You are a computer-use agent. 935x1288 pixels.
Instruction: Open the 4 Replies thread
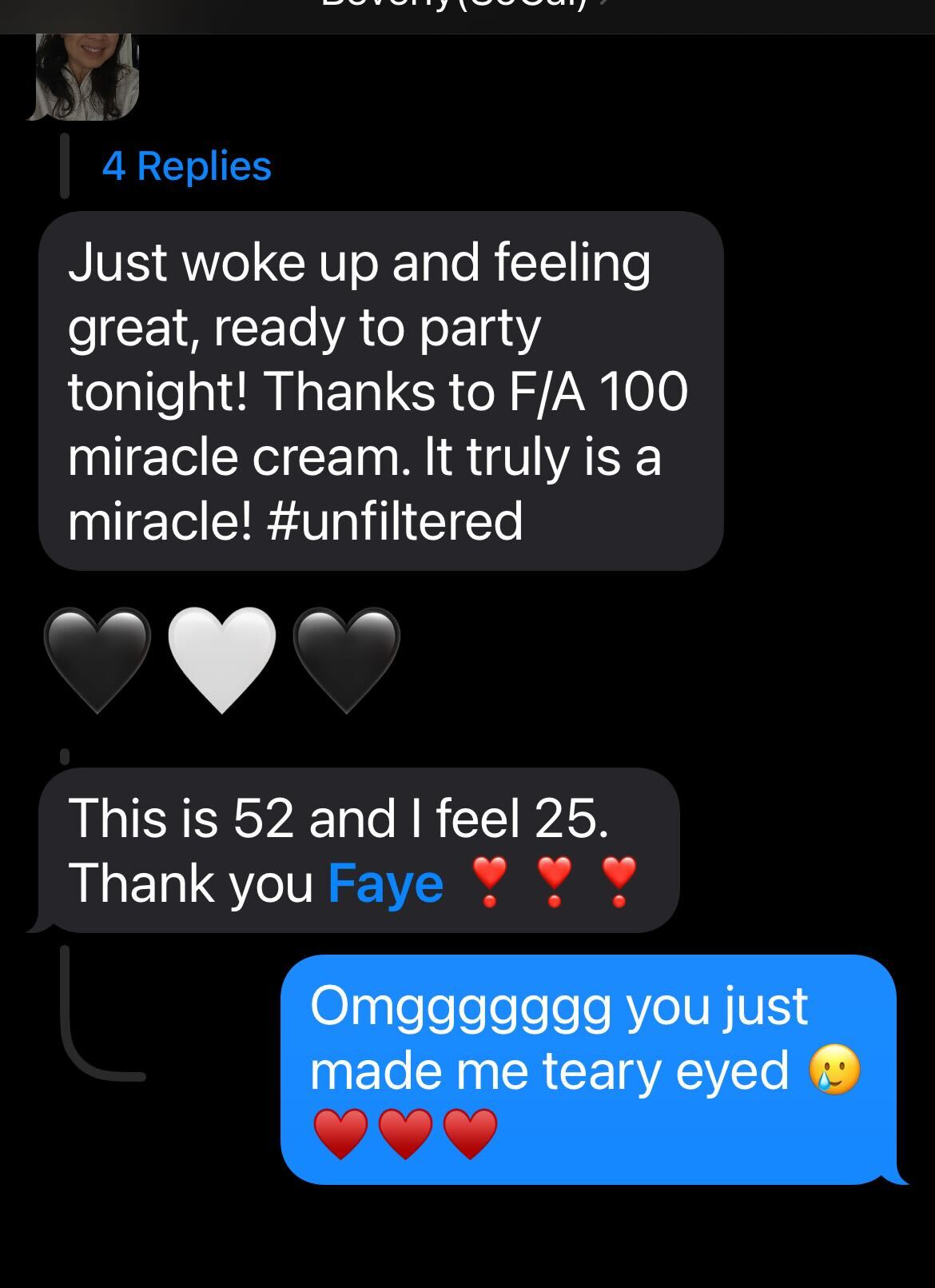pyautogui.click(x=186, y=166)
